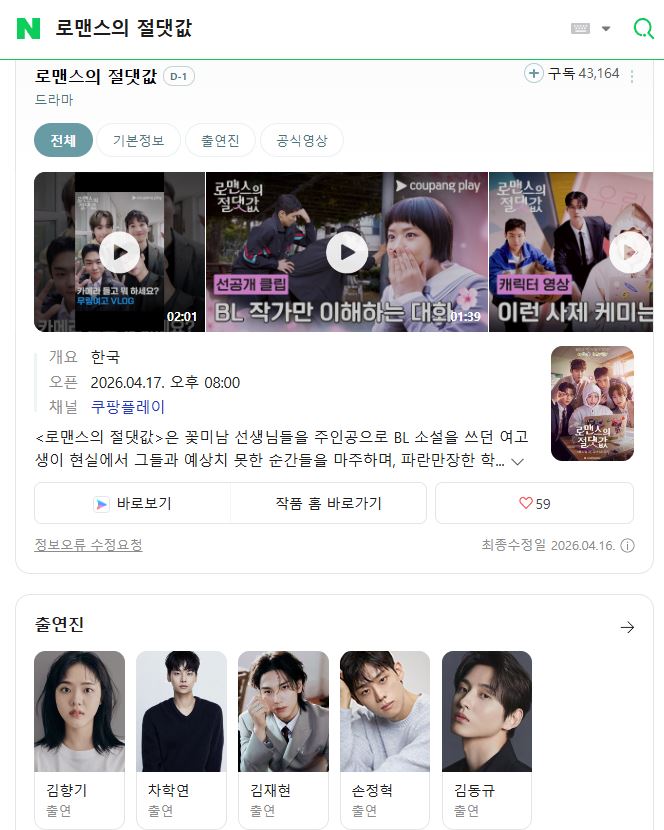Tap the green search magnifier icon
The image size is (664, 830).
coord(643,28)
